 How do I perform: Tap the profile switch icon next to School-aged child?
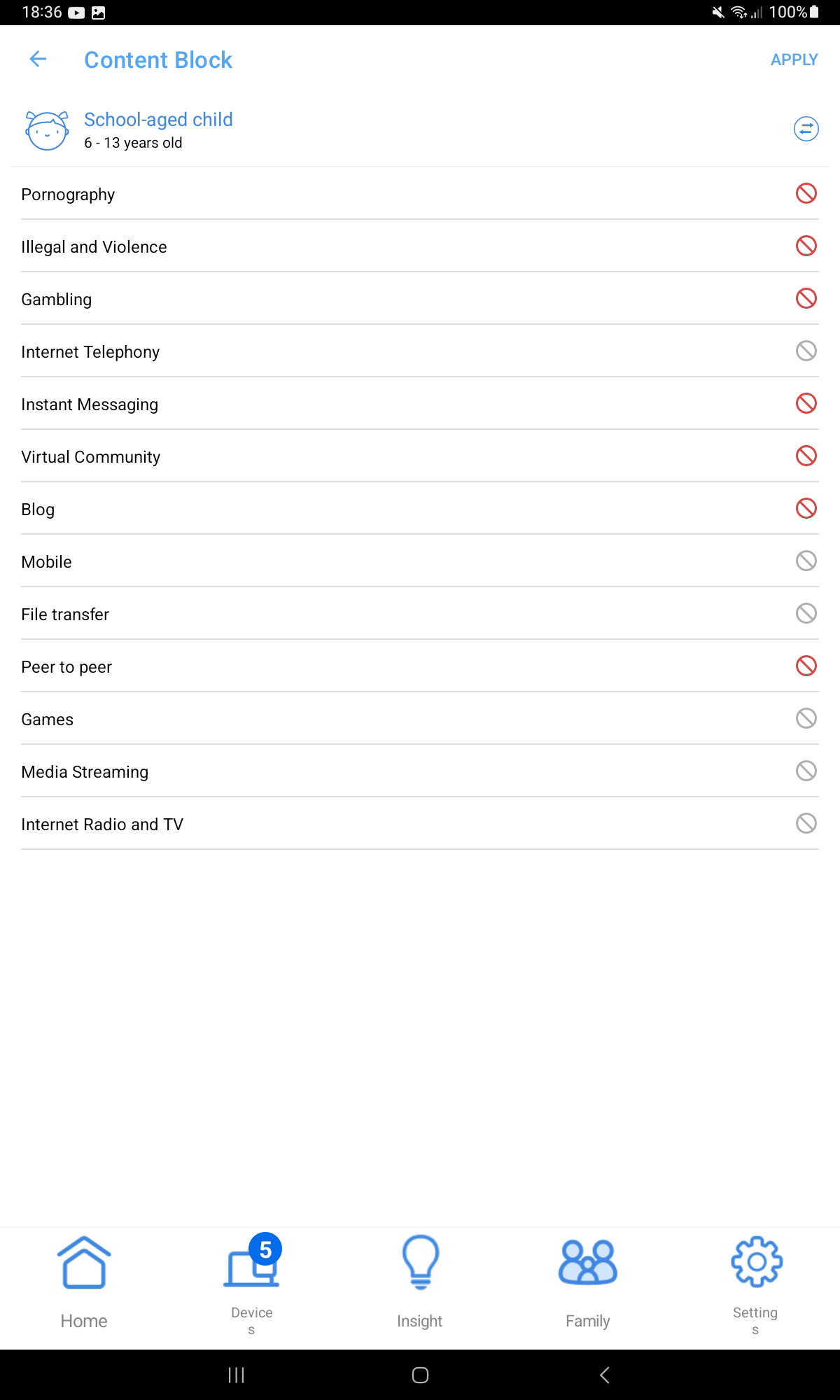coord(804,129)
